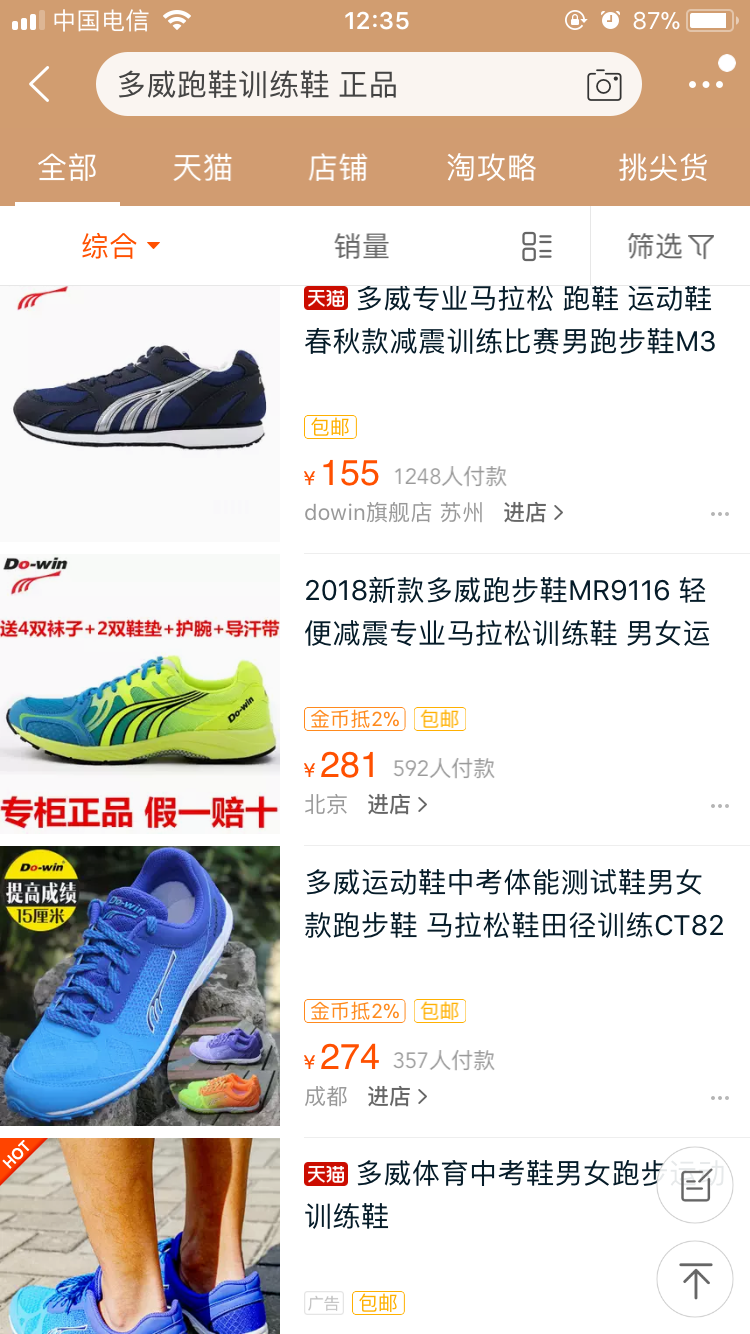Screen dimensions: 750x1334
Task: Toggle the list/grid layout icon
Action: [537, 246]
